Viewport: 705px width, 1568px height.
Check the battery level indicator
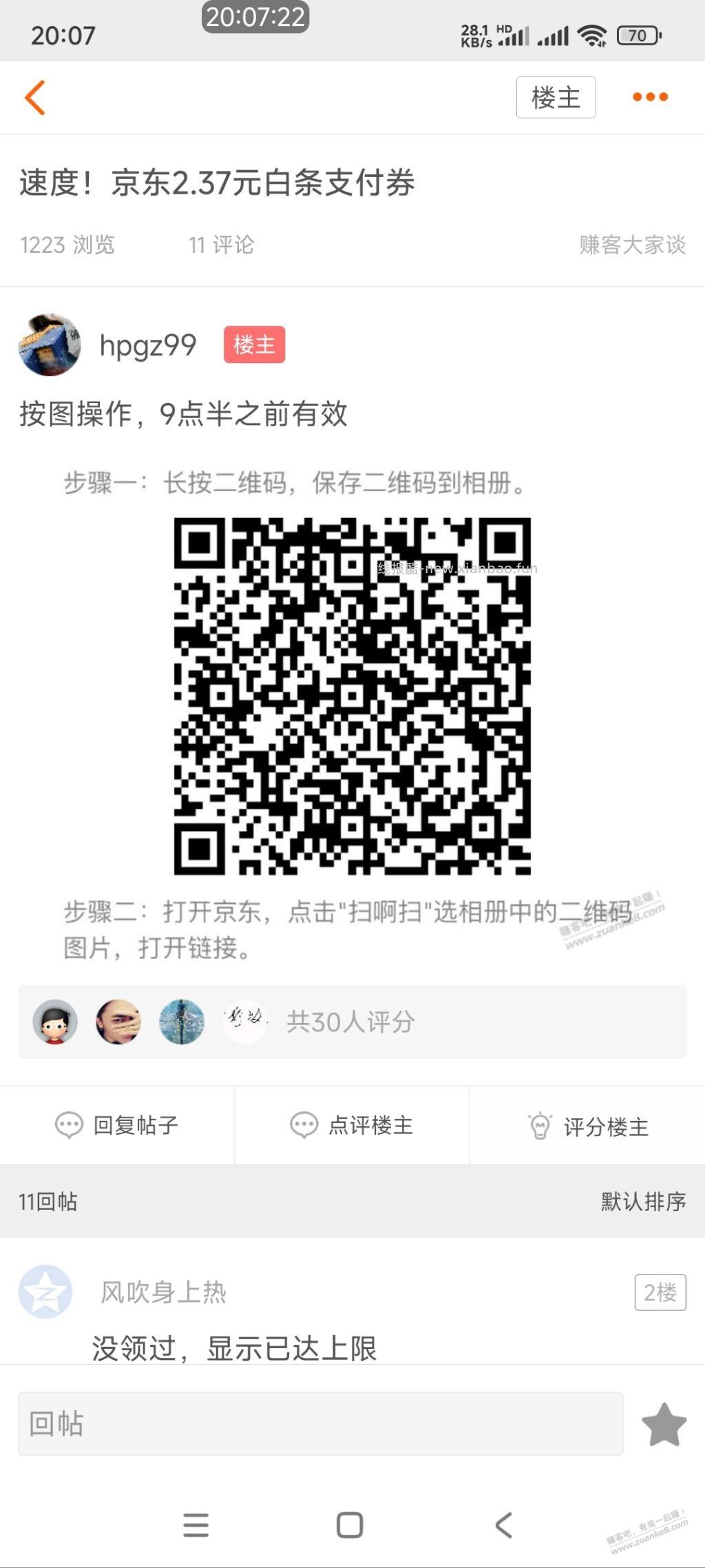coord(638,34)
